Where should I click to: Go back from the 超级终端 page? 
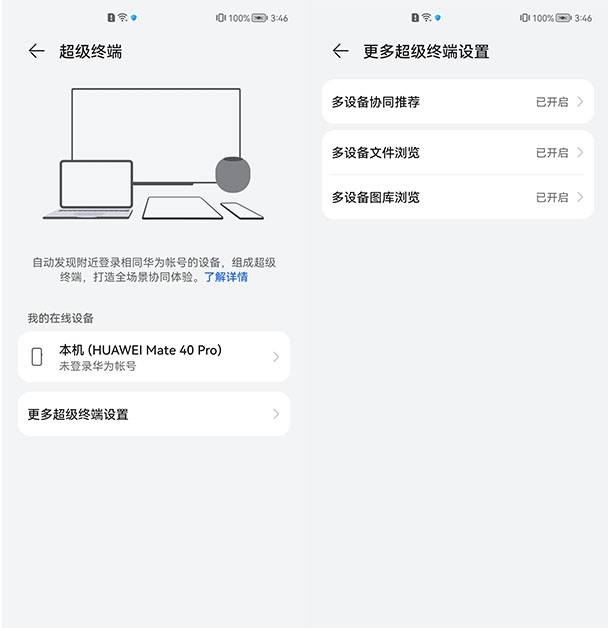(x=37, y=51)
